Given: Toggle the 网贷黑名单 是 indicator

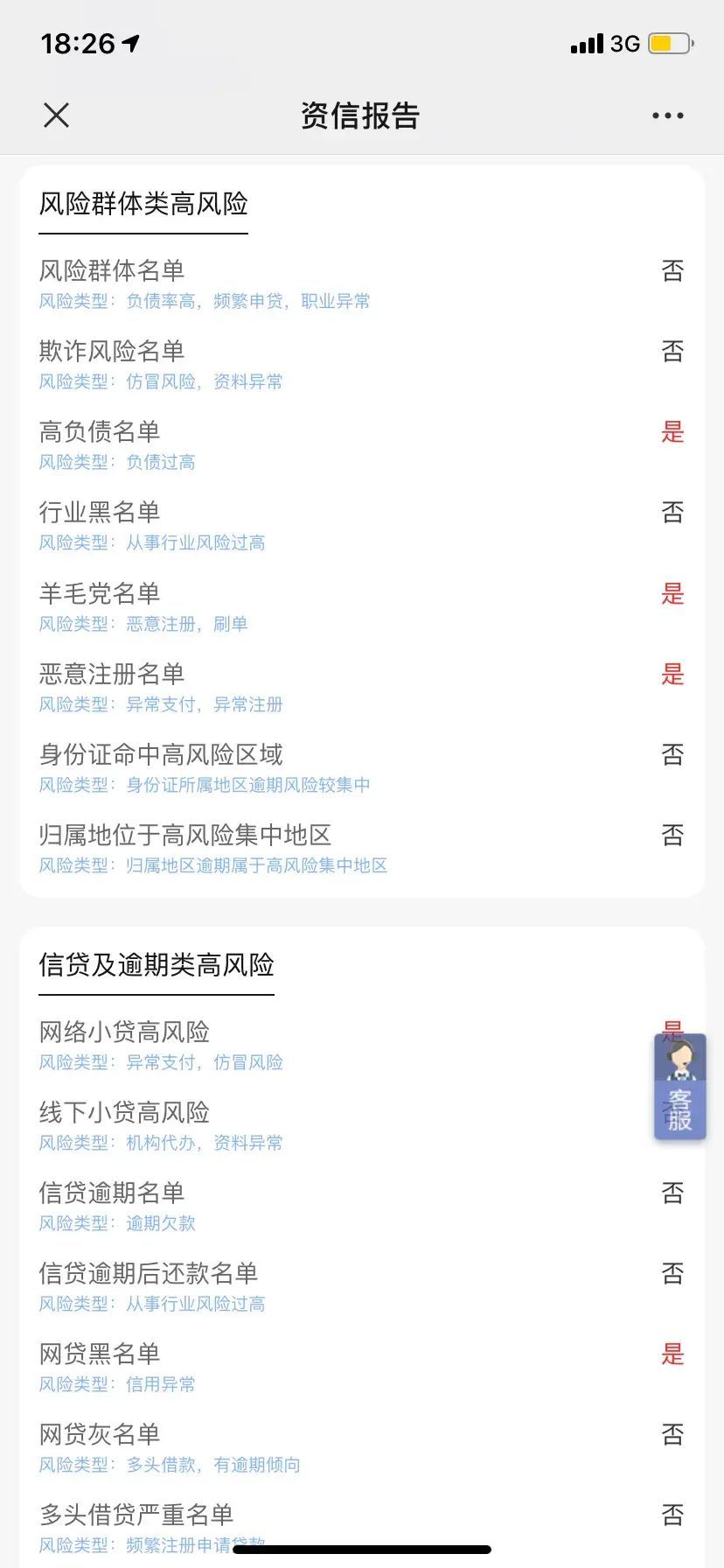Looking at the screenshot, I should (x=672, y=1354).
